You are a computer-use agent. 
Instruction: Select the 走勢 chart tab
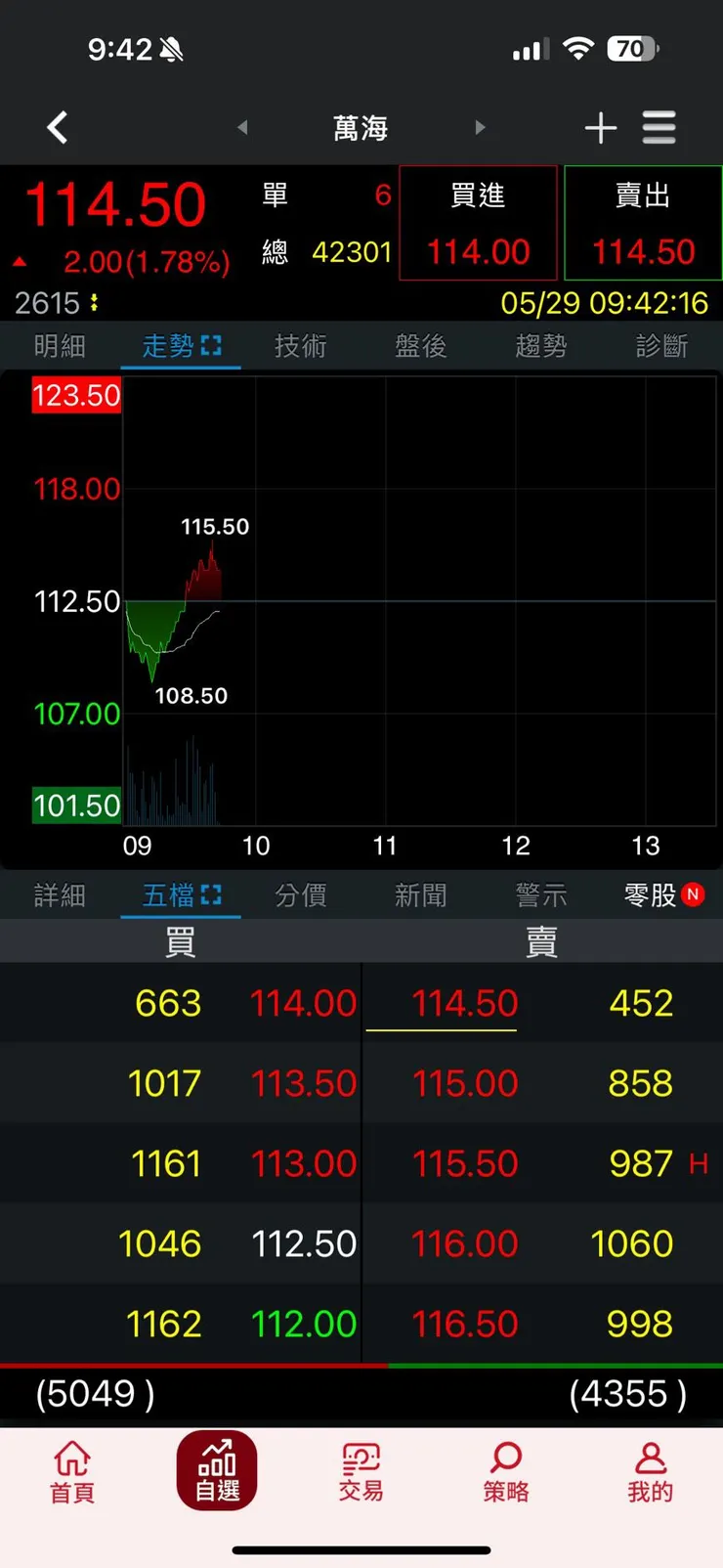[x=181, y=346]
